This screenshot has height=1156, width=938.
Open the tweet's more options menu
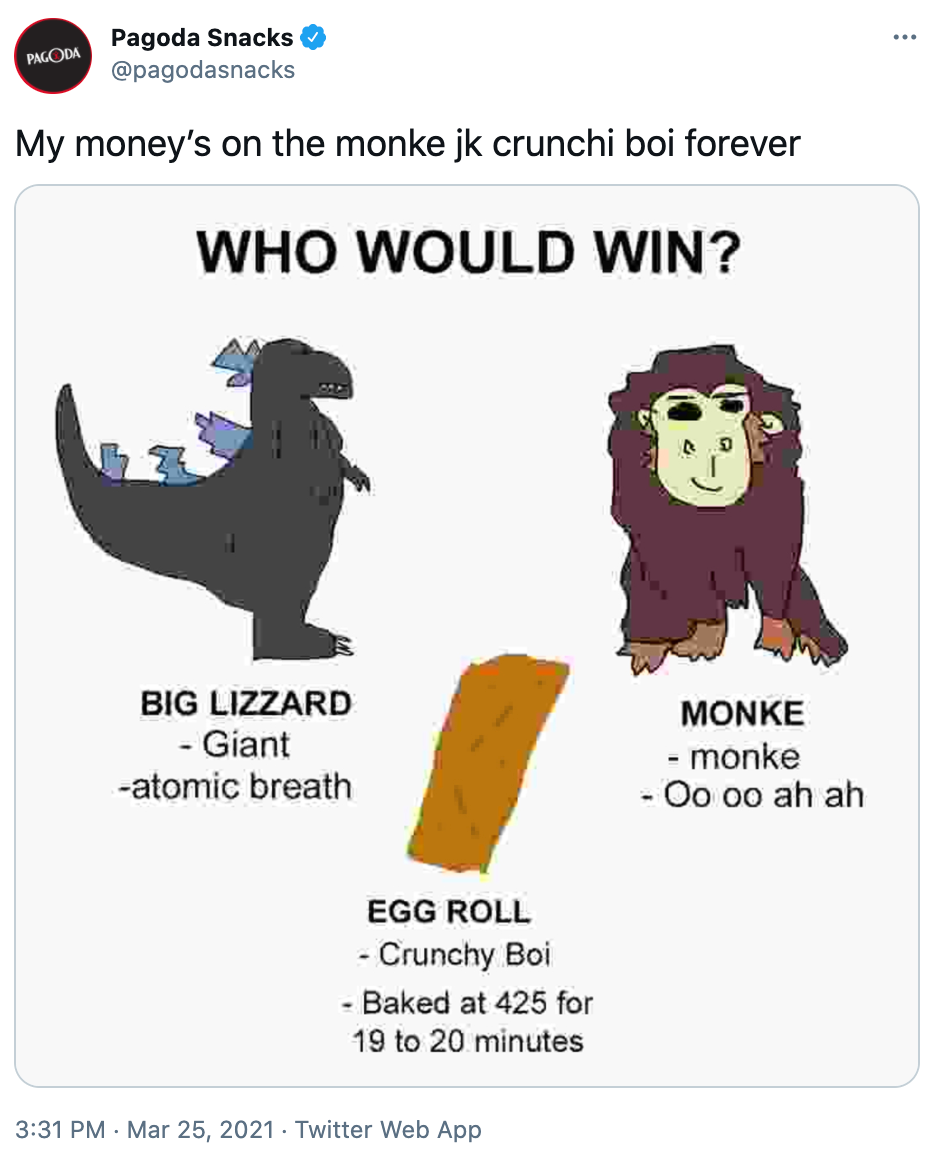(x=904, y=38)
